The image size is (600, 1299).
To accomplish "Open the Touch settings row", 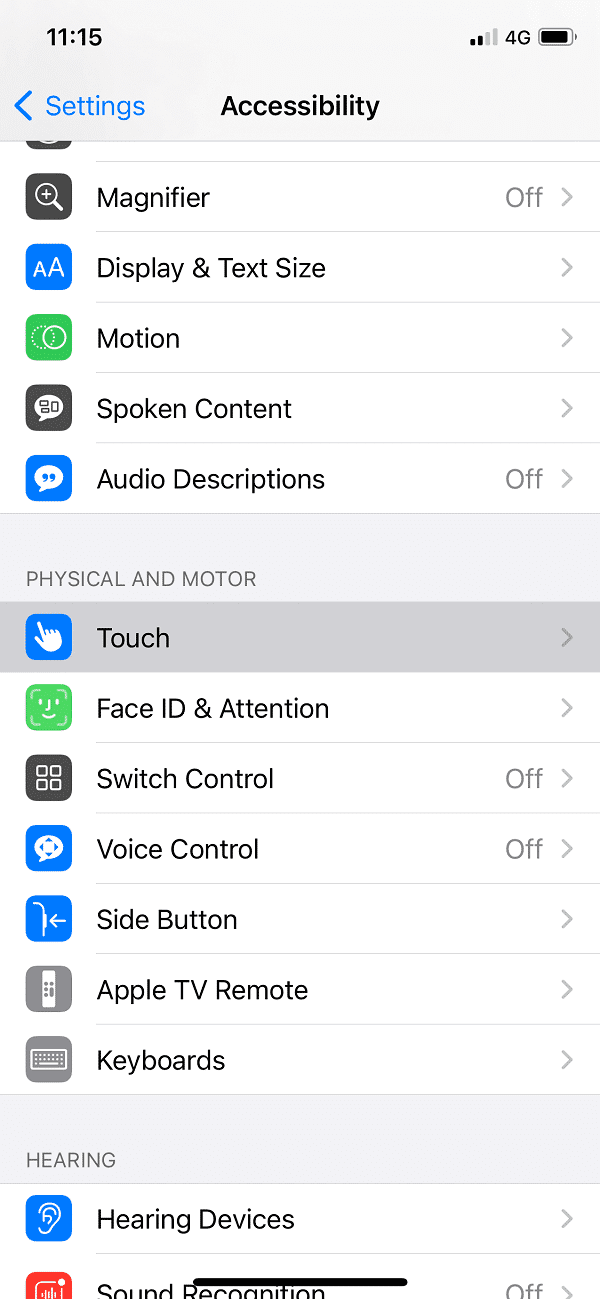I will [300, 638].
